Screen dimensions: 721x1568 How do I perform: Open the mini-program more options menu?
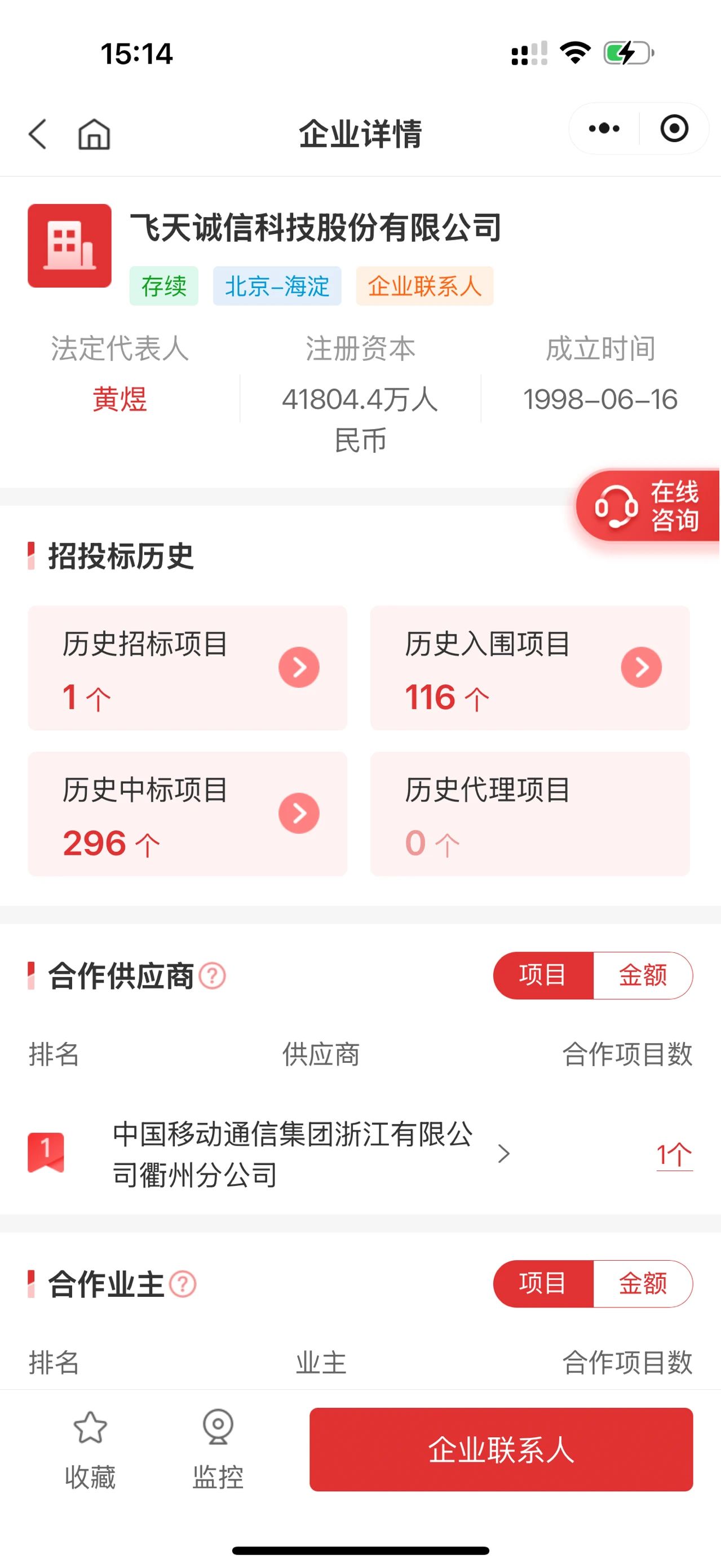coord(604,129)
